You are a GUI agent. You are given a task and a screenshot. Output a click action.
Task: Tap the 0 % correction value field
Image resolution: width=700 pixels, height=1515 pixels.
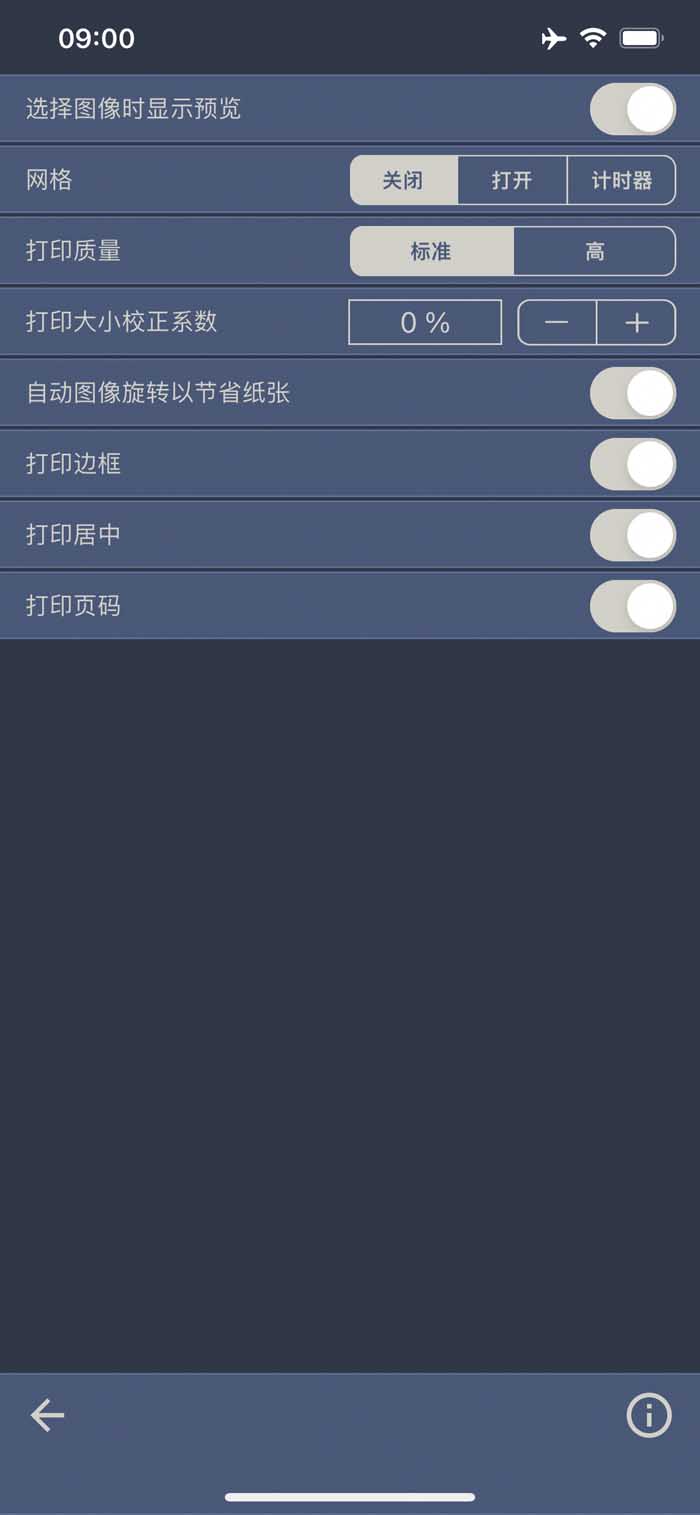[425, 322]
